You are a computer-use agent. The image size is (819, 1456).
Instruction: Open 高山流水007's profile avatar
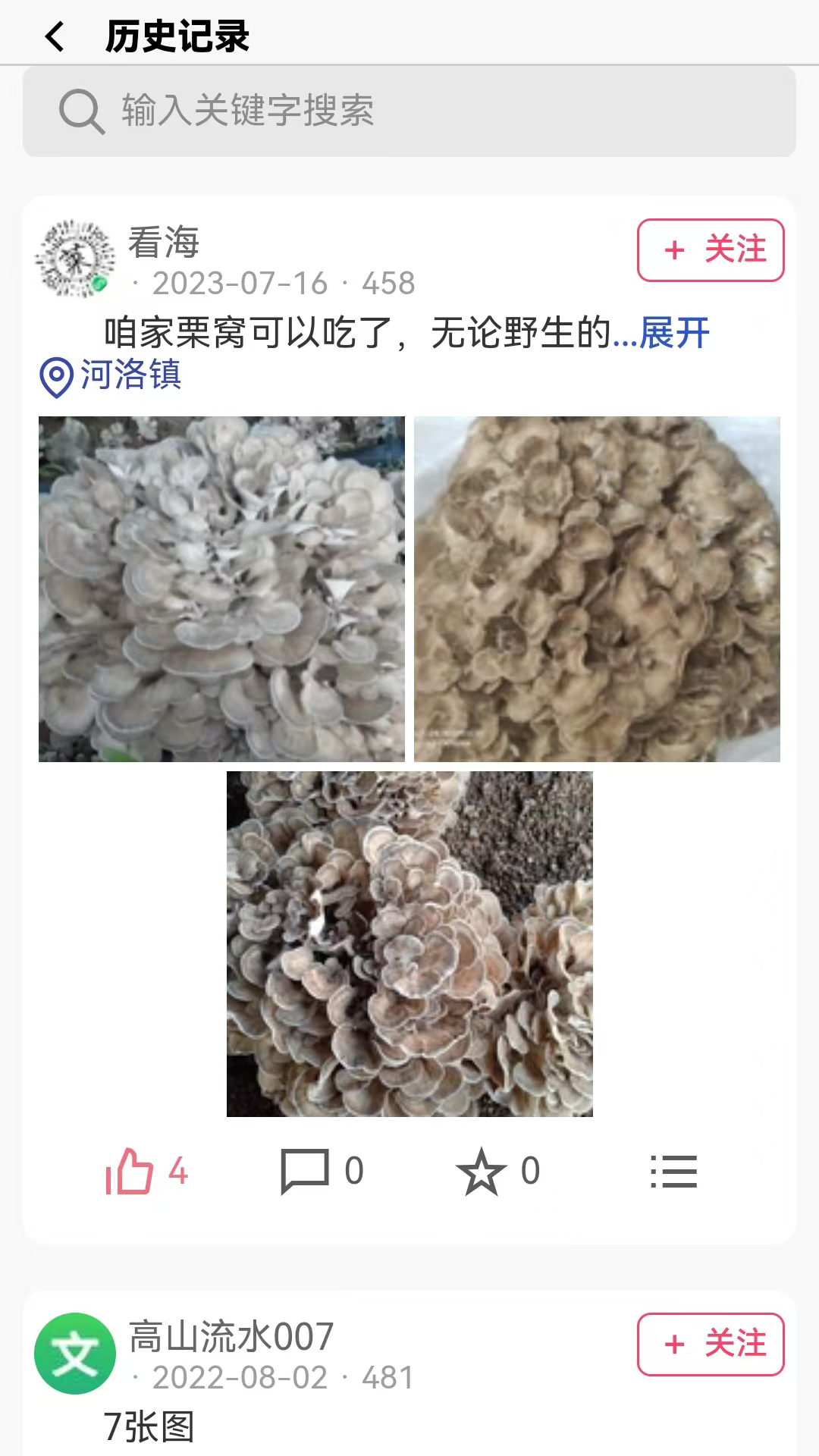[74, 1354]
